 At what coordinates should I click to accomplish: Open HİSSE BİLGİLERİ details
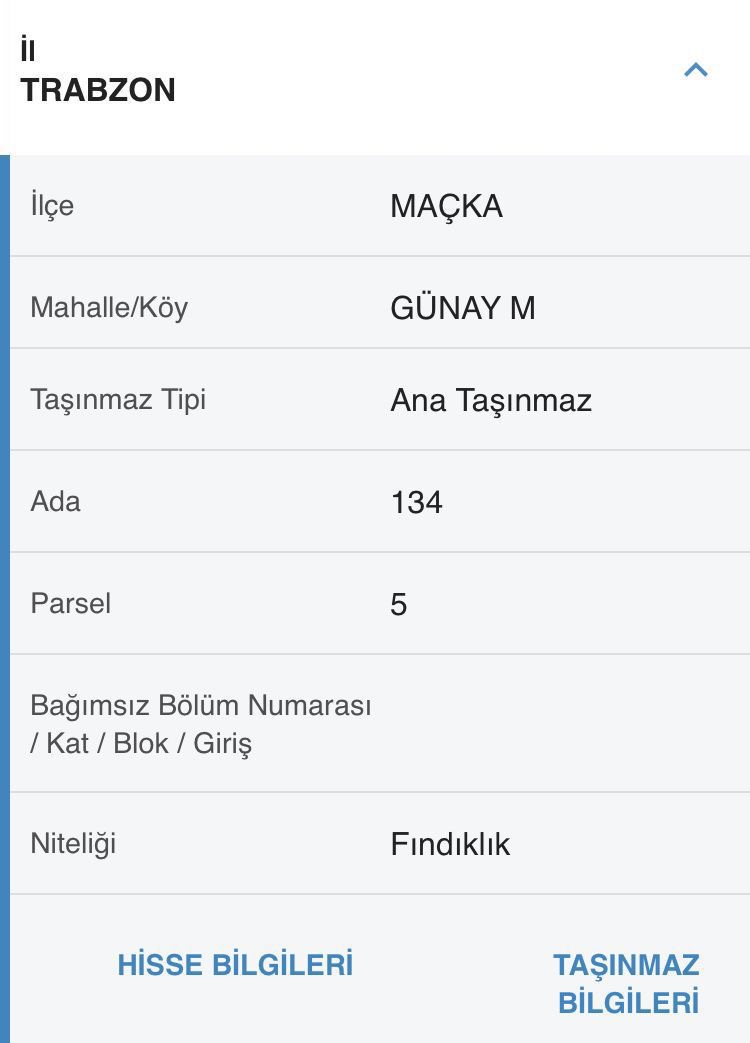click(x=235, y=966)
